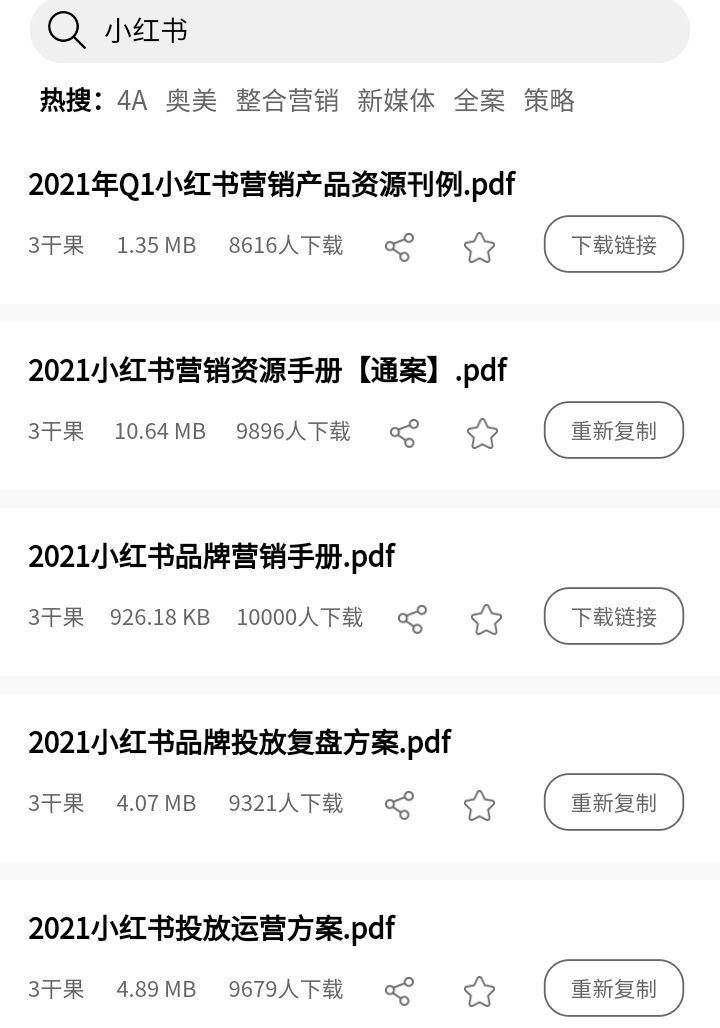Toggle favorite star on 2021小红书投放运营方案.pdf
Viewport: 720px width, 1028px height.
click(x=479, y=989)
